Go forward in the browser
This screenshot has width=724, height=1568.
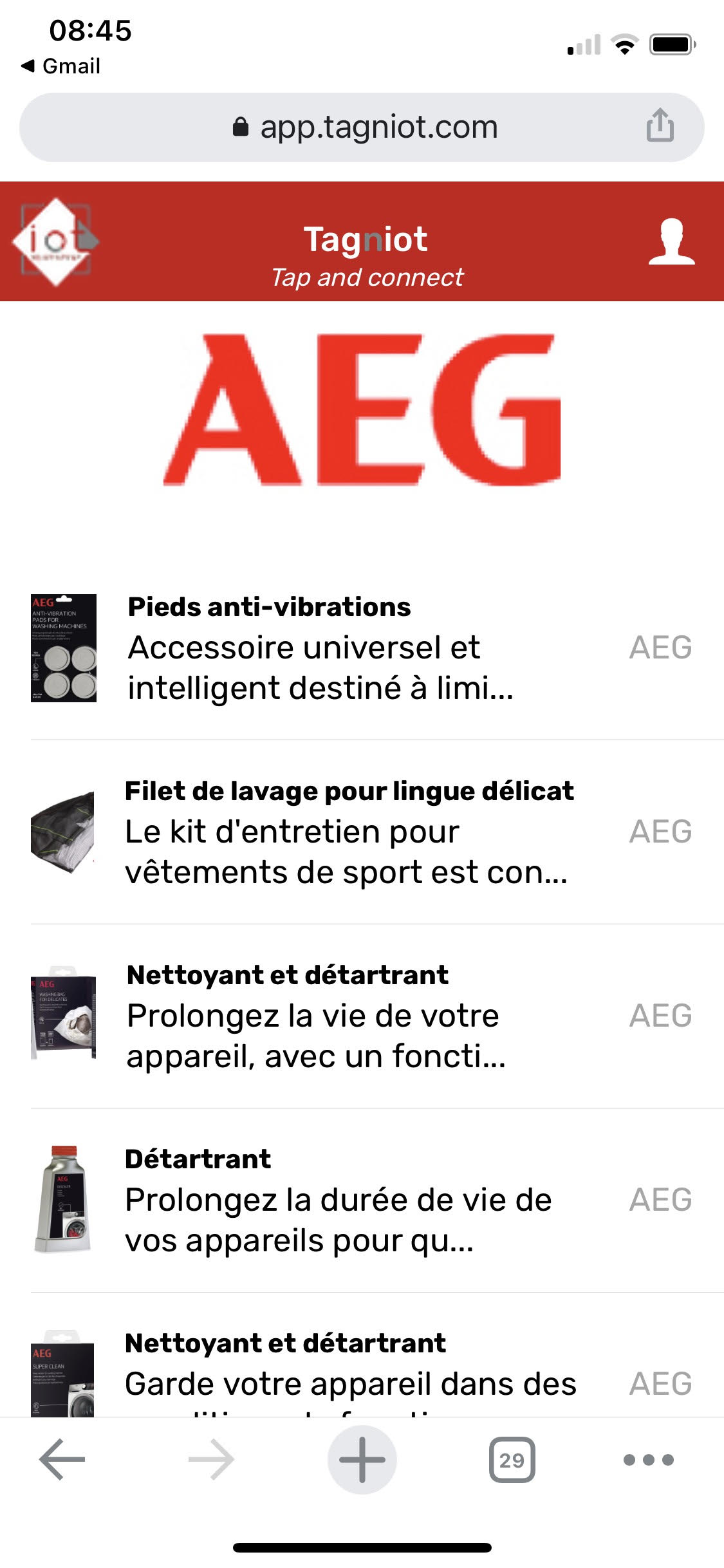(x=211, y=1459)
